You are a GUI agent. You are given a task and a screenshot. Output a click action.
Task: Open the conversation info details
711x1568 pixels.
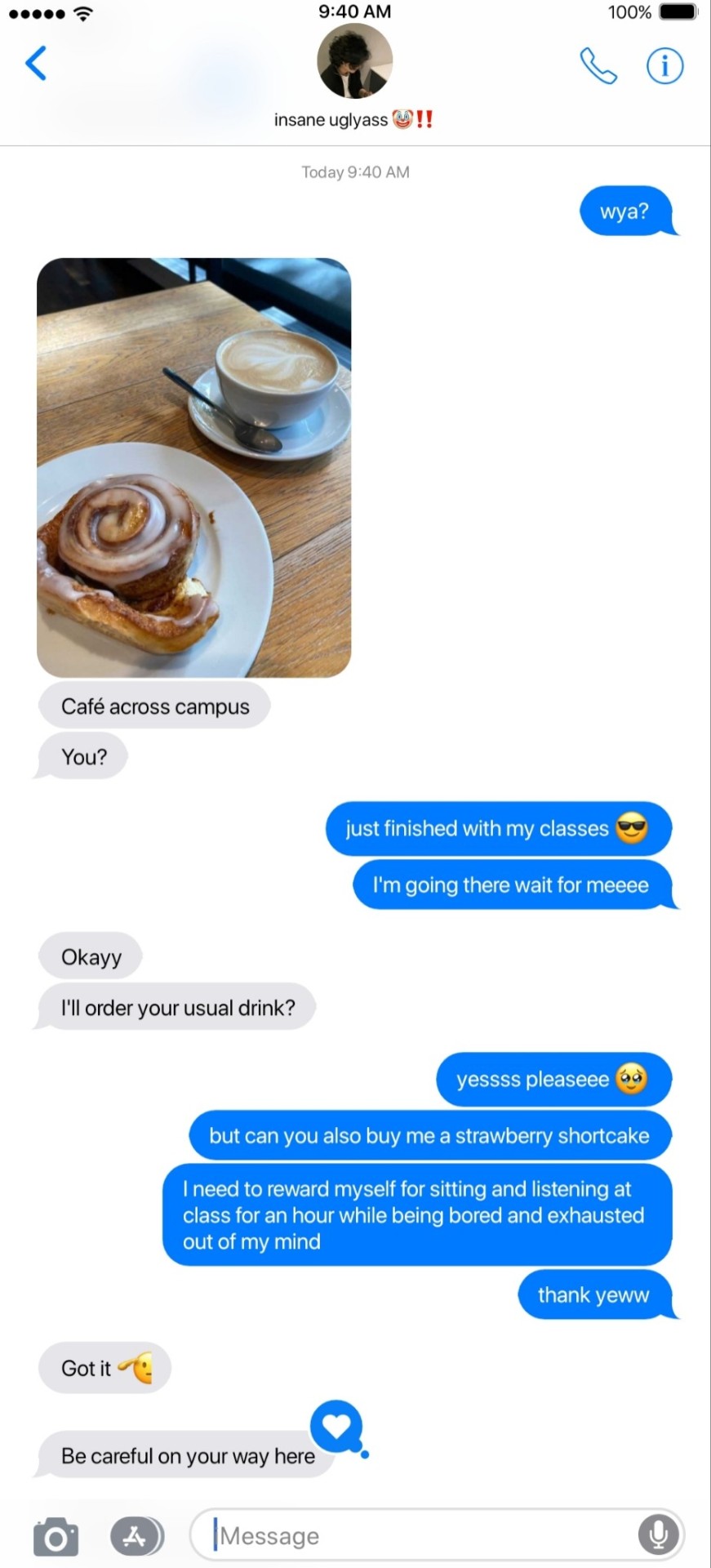(664, 65)
